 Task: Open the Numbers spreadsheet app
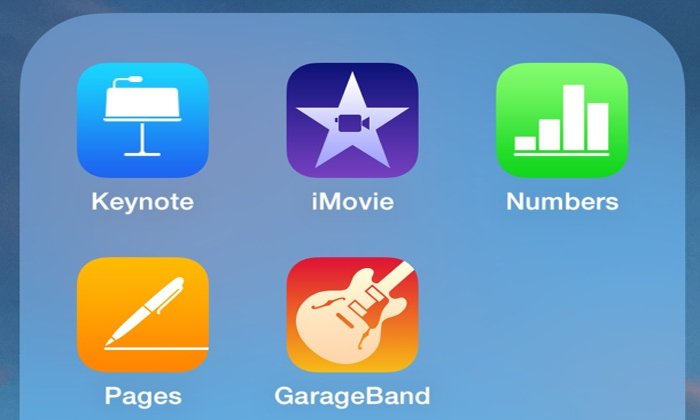click(x=562, y=120)
